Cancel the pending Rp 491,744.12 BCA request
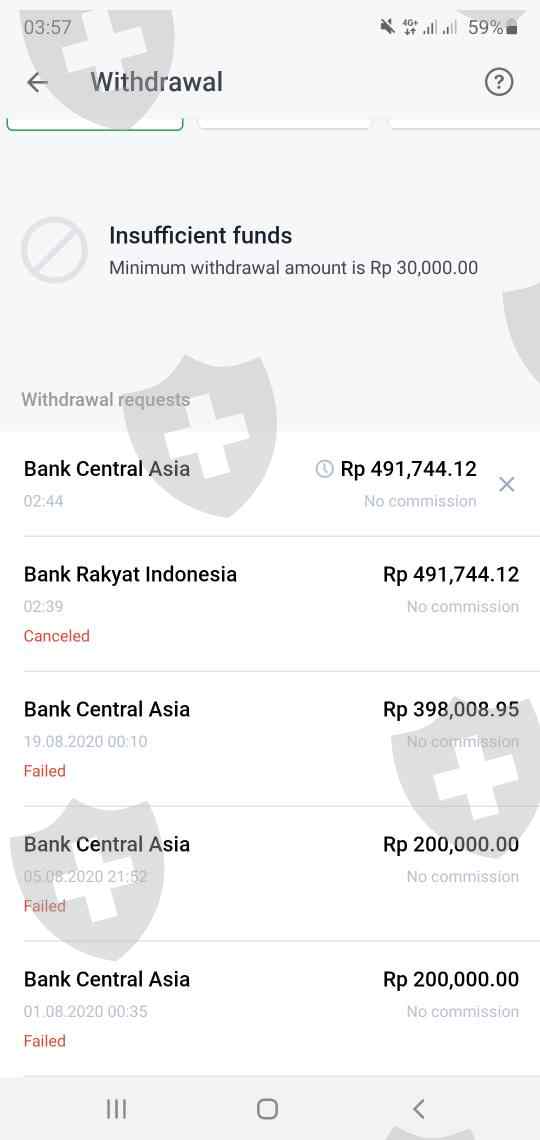 pos(507,484)
